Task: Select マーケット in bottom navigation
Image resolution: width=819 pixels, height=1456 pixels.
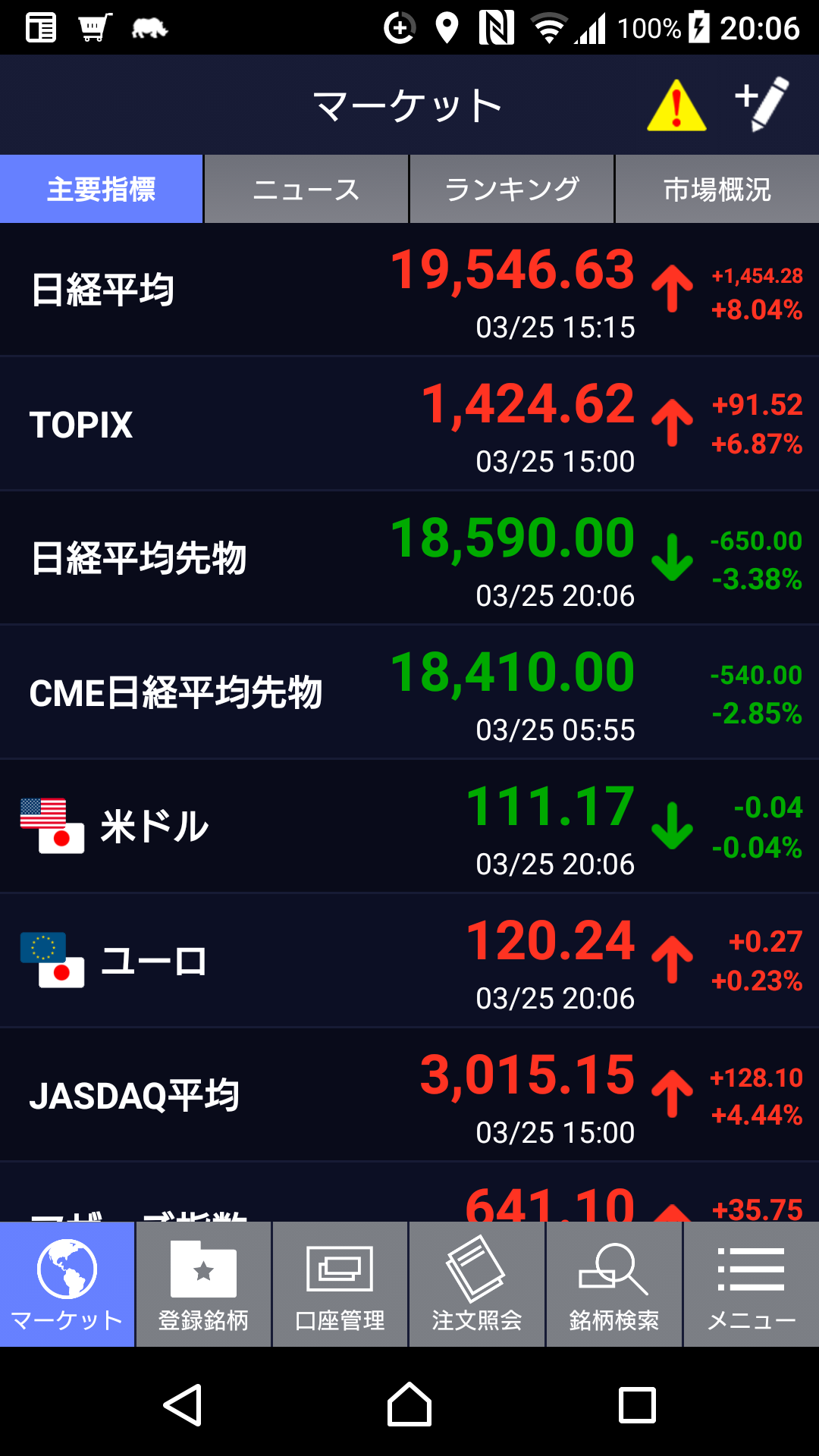Action: tap(67, 1285)
